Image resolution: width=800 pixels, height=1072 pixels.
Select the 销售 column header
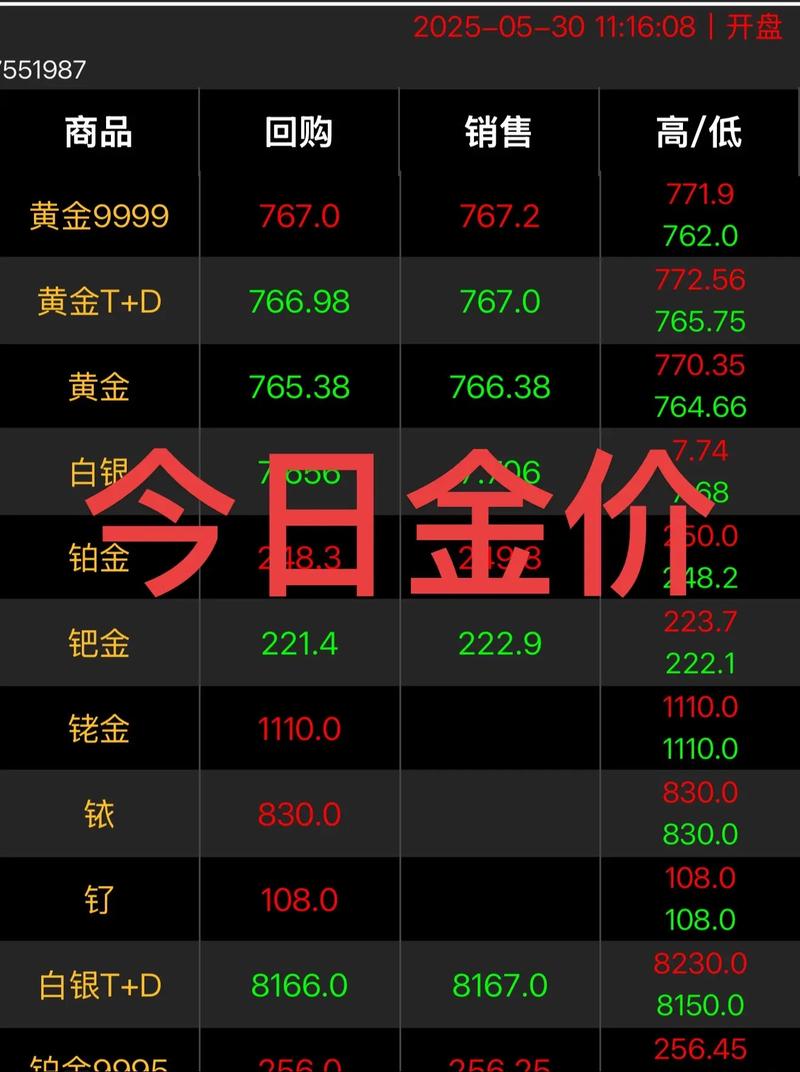(498, 133)
